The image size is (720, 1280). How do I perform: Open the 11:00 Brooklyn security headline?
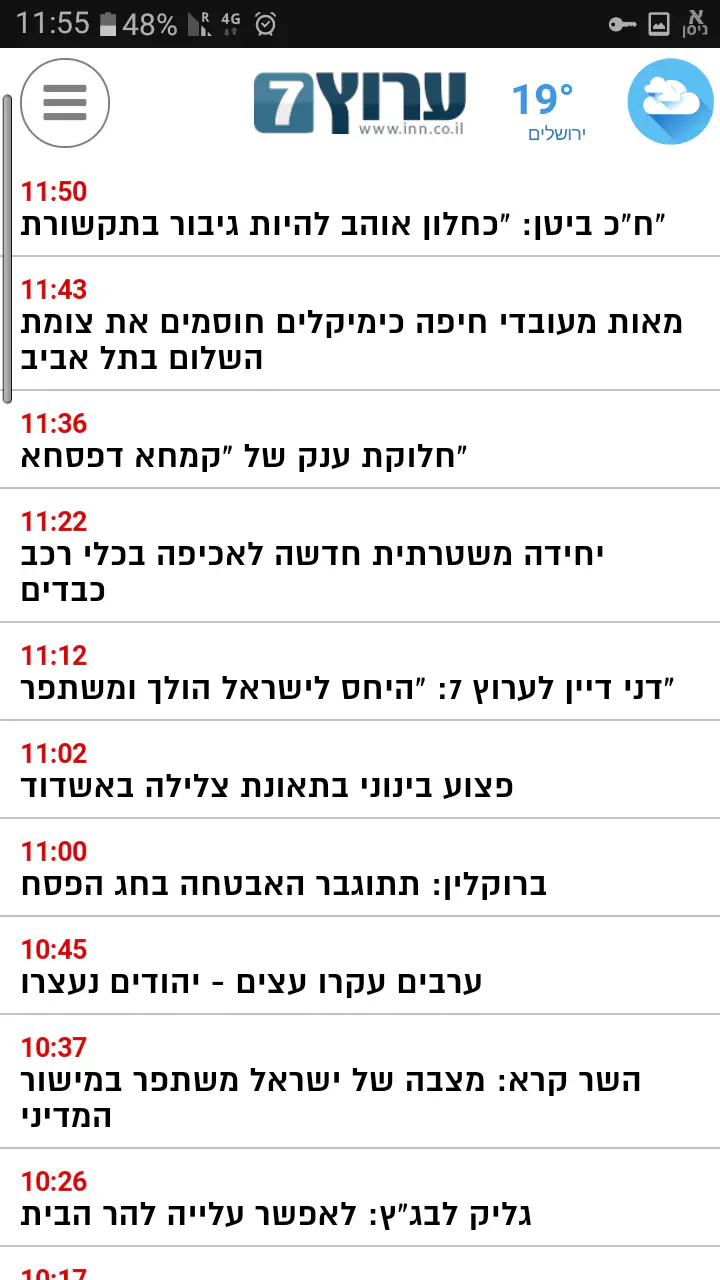click(x=285, y=884)
